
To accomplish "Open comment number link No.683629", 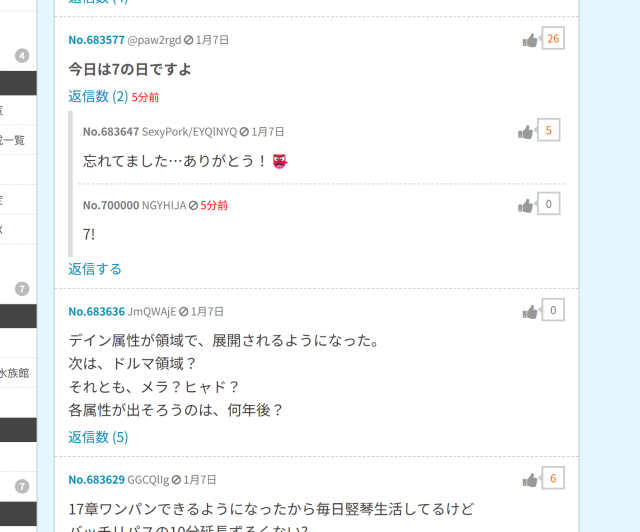I will pos(96,480).
